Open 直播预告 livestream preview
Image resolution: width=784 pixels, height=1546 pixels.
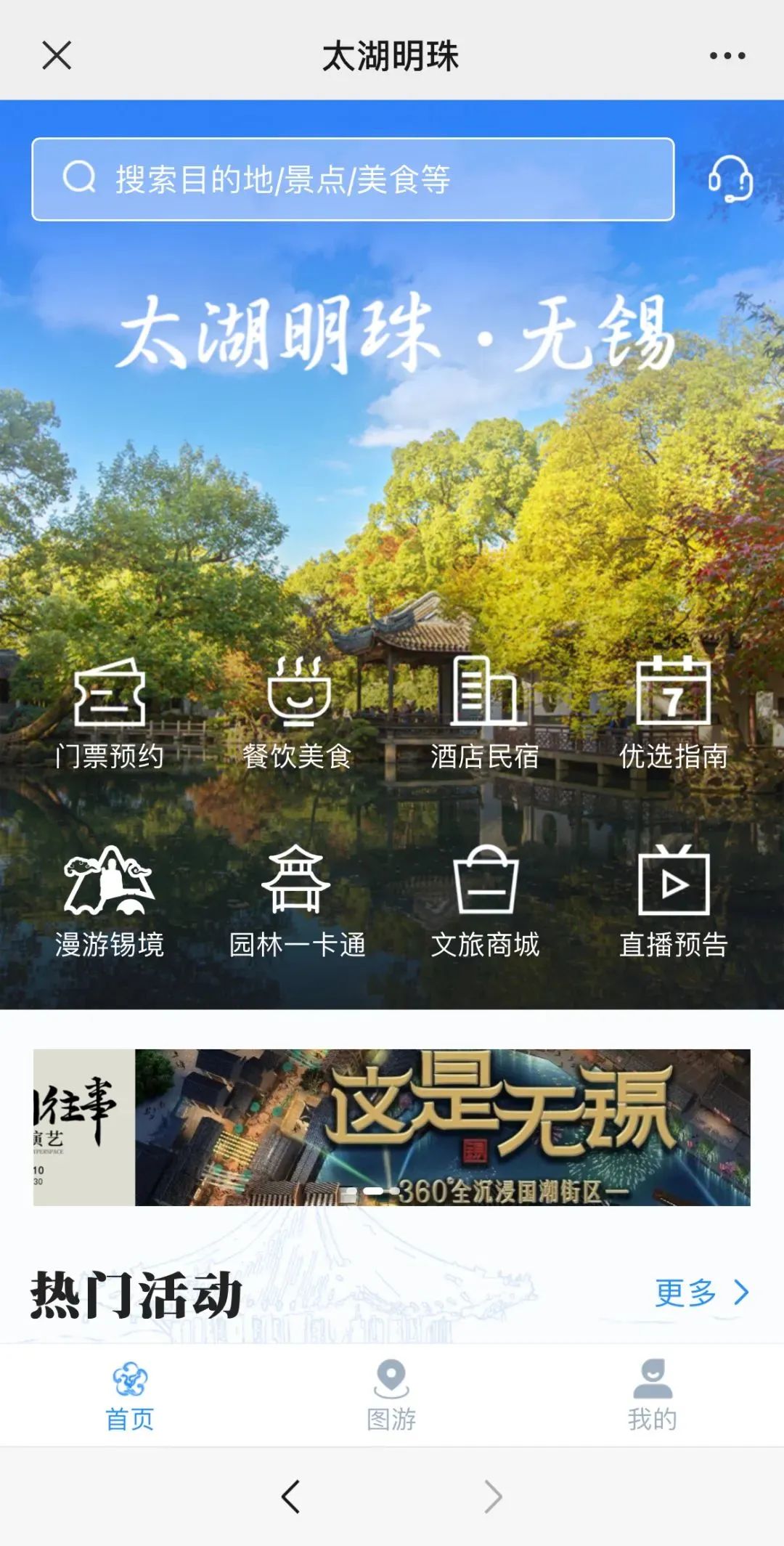673,901
